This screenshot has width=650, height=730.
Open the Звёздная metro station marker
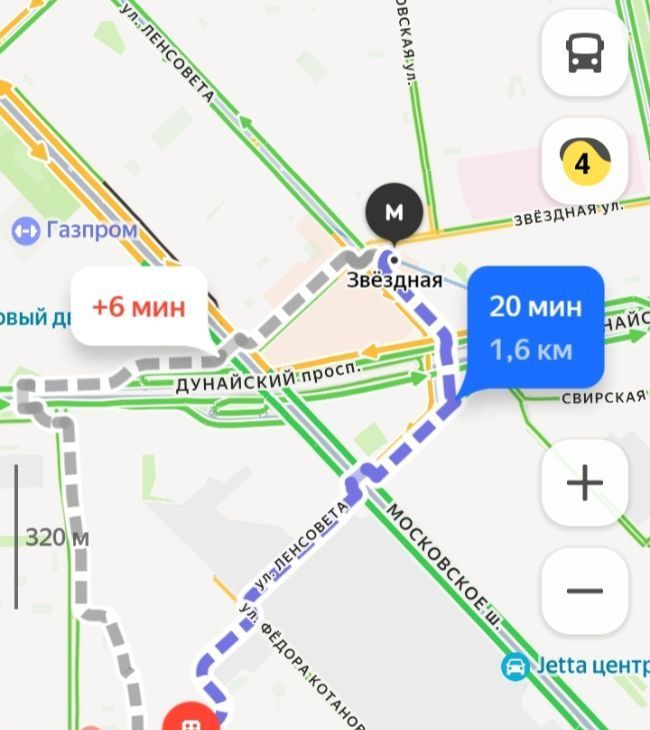click(x=394, y=213)
